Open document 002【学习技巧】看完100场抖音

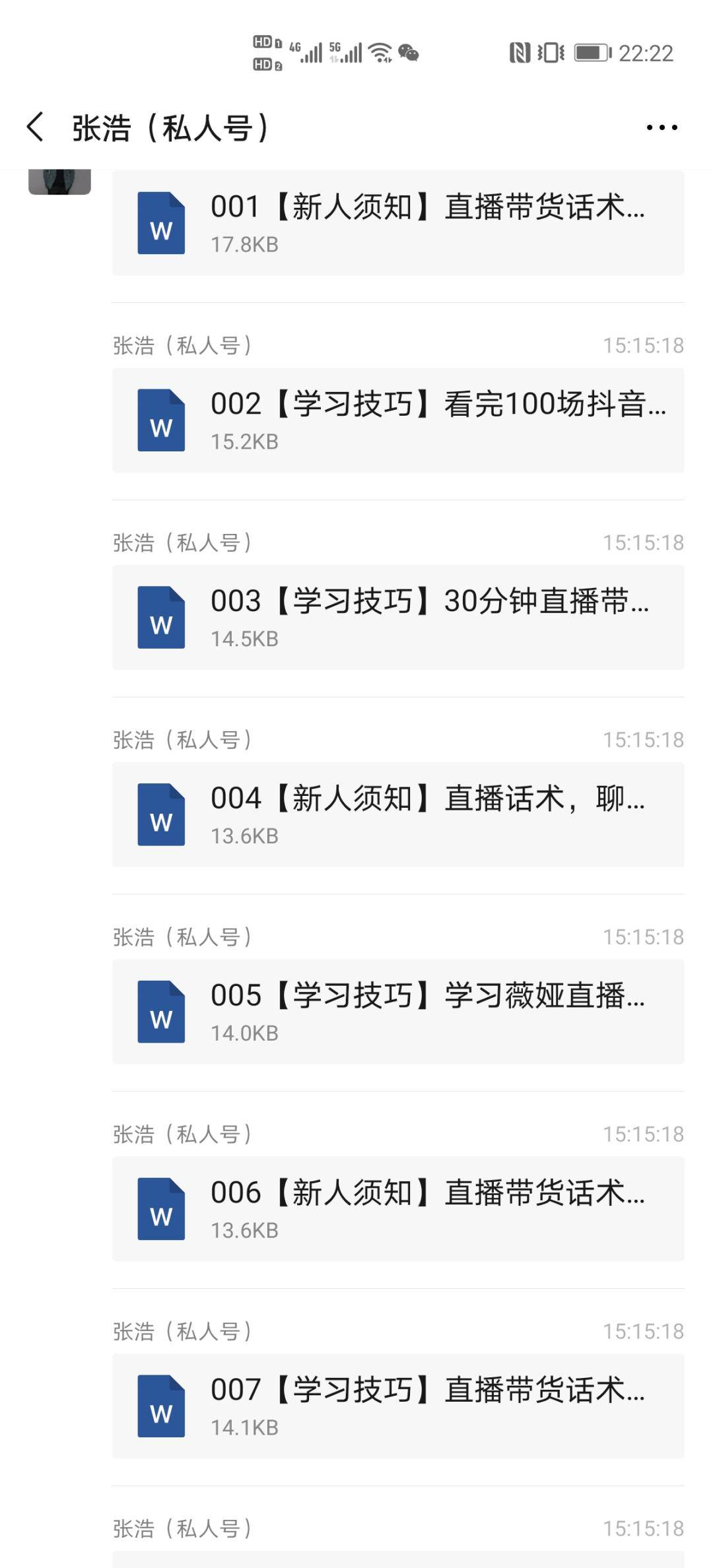coord(397,420)
